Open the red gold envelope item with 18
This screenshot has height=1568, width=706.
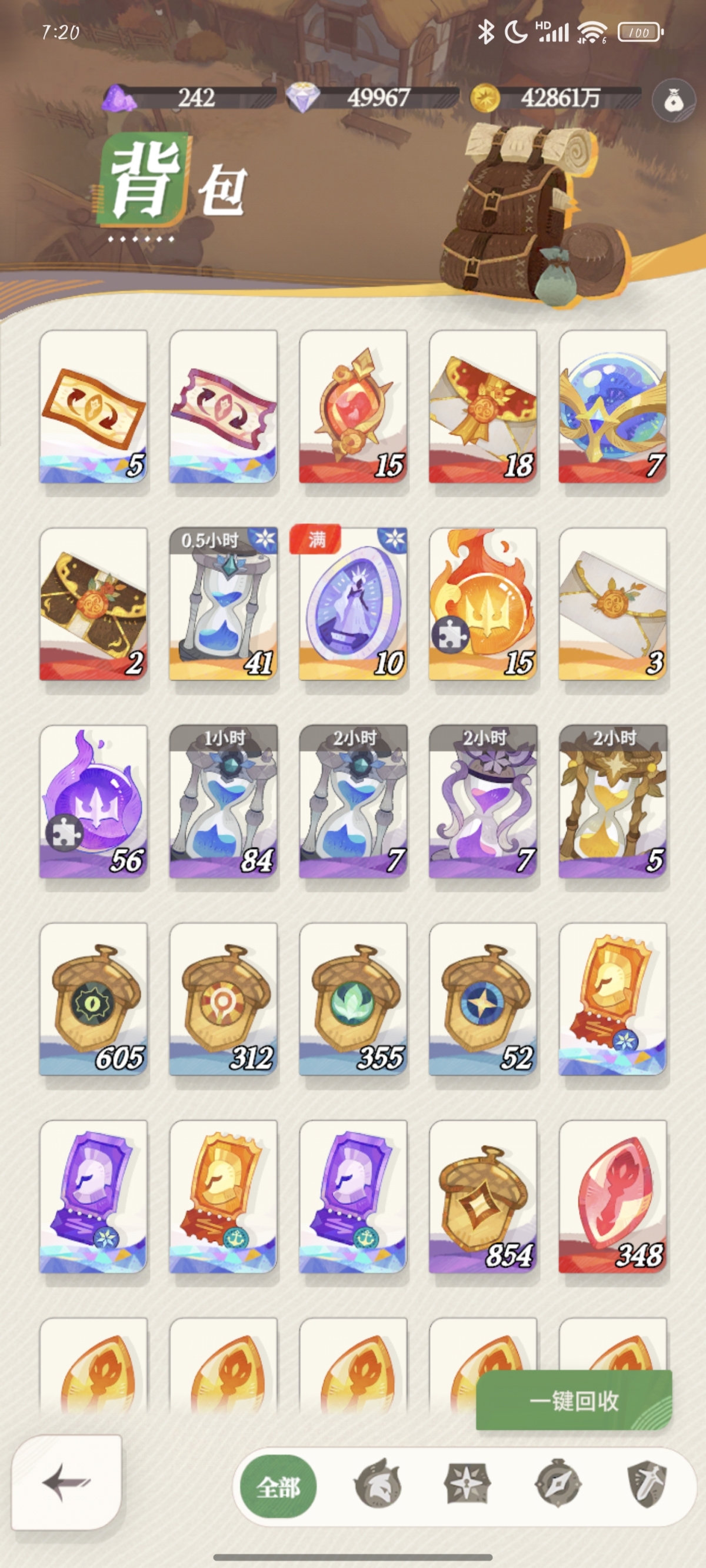click(x=483, y=406)
